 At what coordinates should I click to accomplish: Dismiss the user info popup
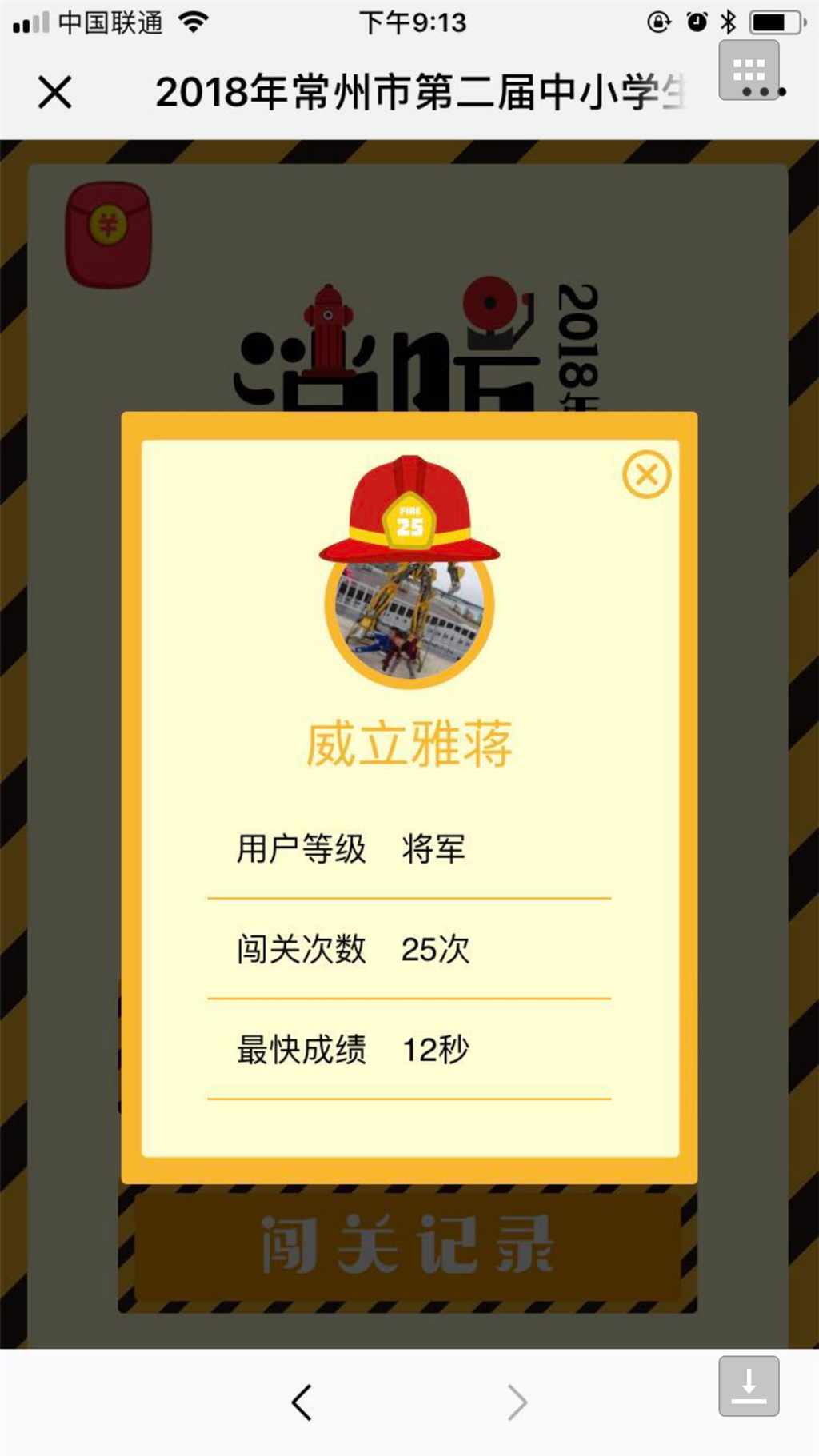point(646,475)
